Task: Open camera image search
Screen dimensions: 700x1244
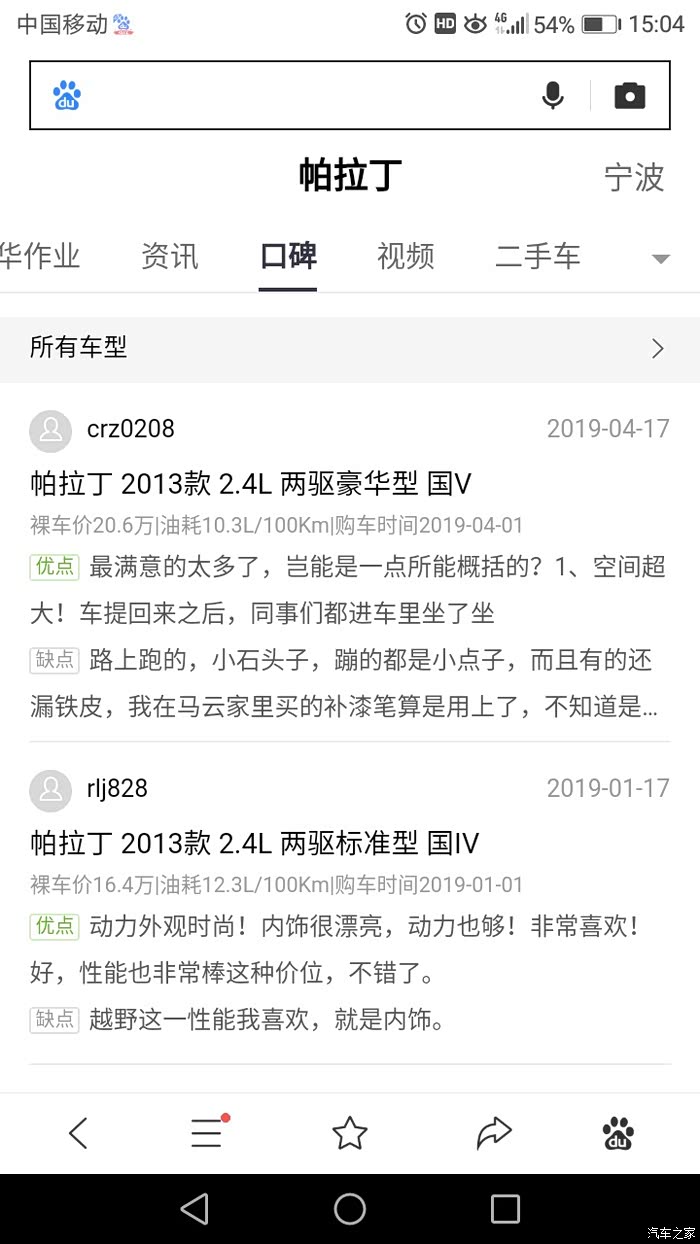Action: [629, 96]
